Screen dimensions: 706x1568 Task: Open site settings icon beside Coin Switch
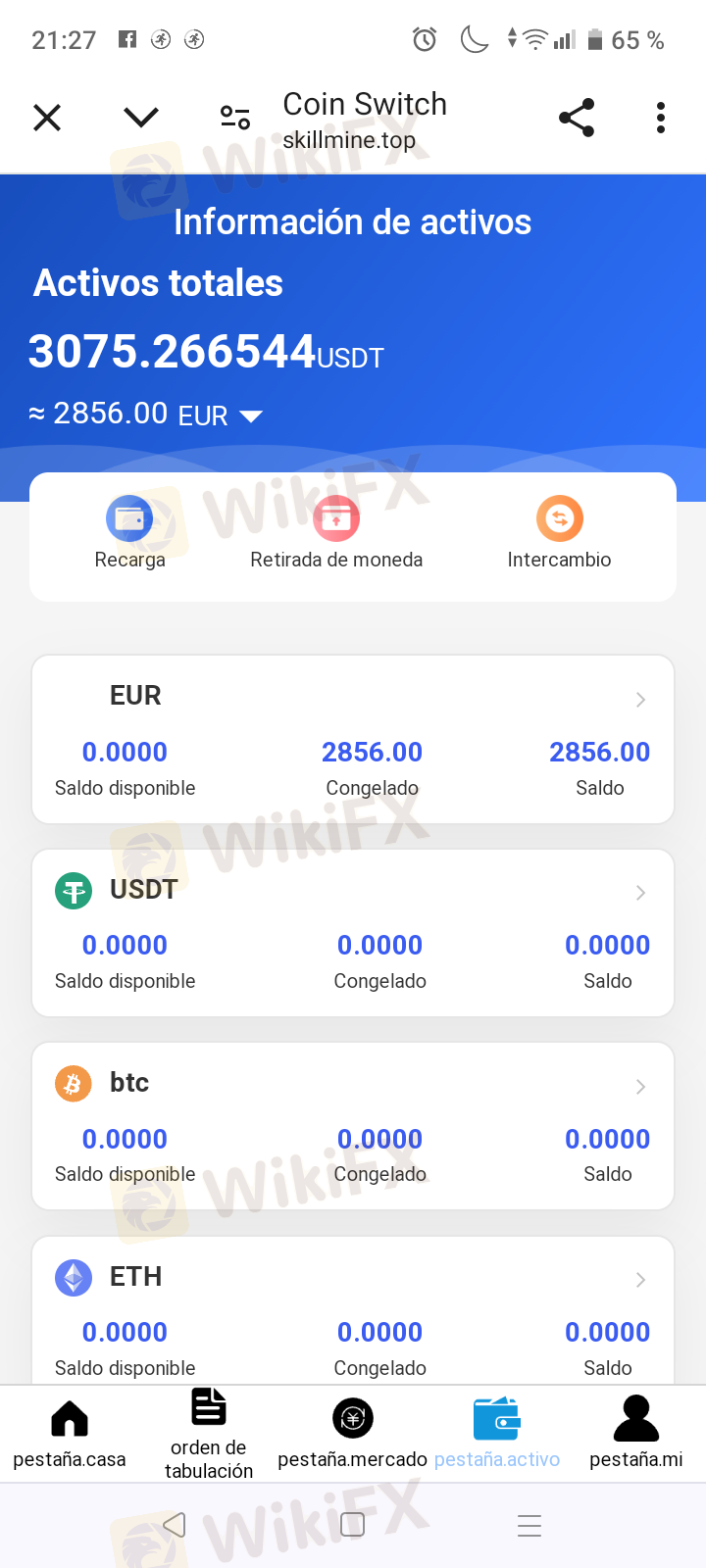[x=235, y=118]
